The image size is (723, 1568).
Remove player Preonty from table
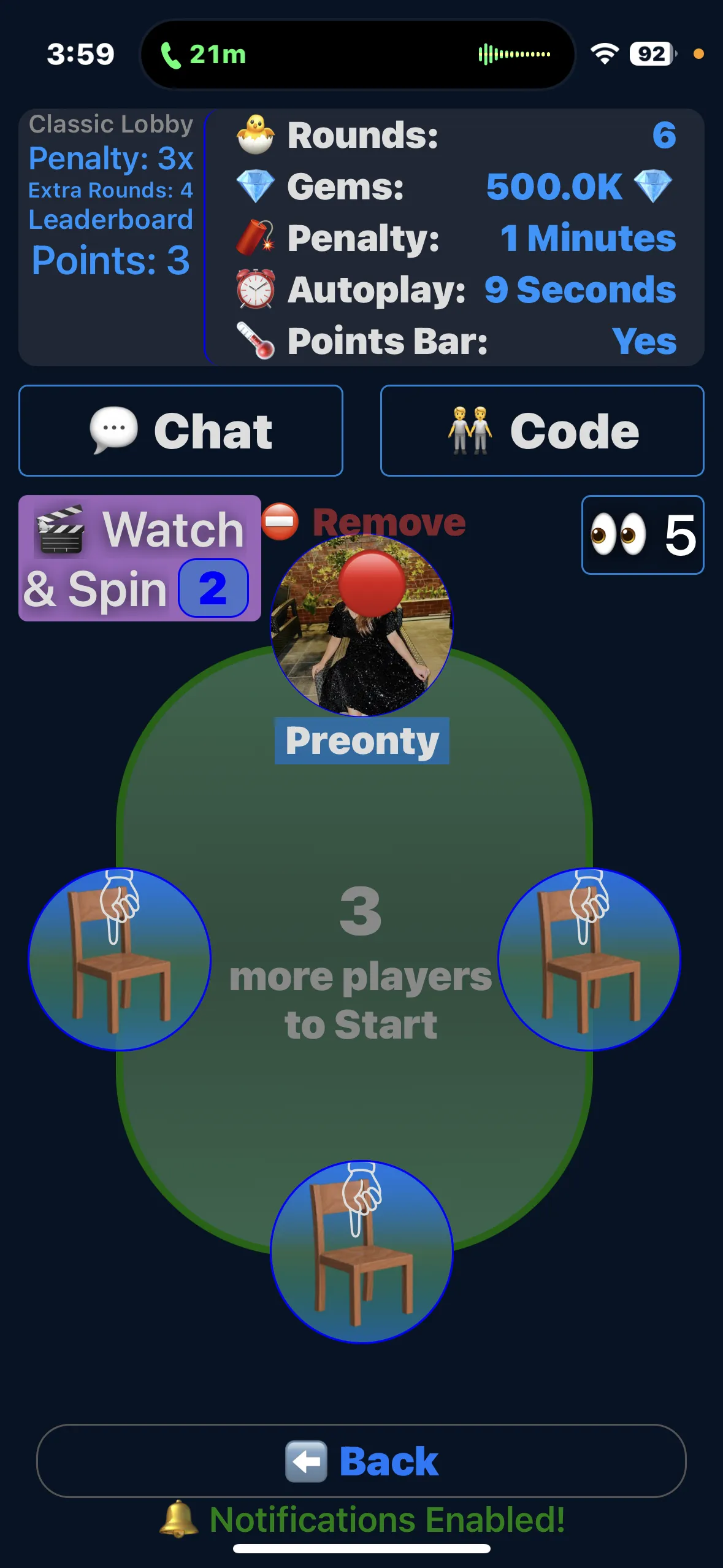(364, 523)
